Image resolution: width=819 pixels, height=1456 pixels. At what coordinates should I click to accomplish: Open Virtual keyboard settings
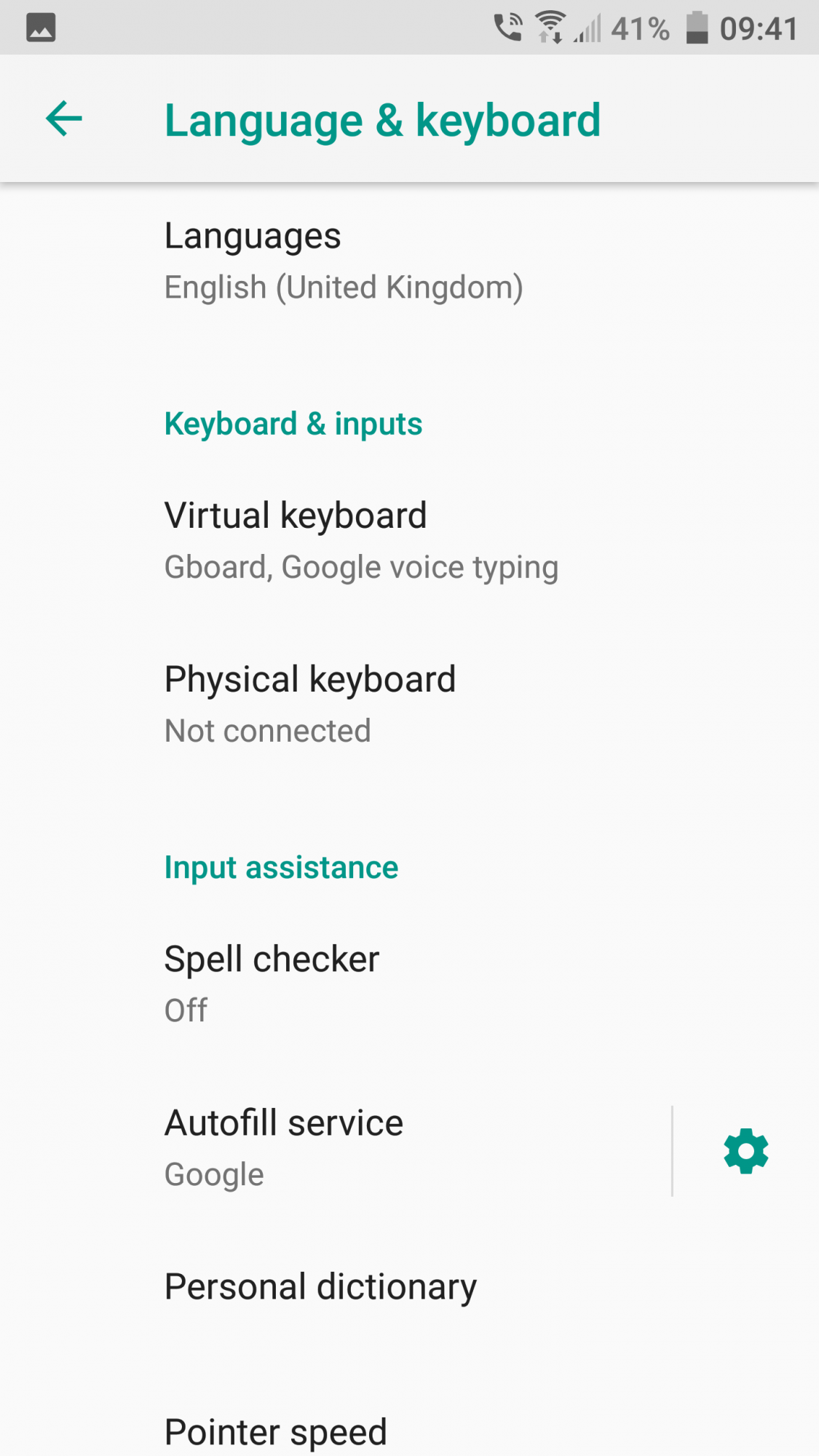coord(409,541)
